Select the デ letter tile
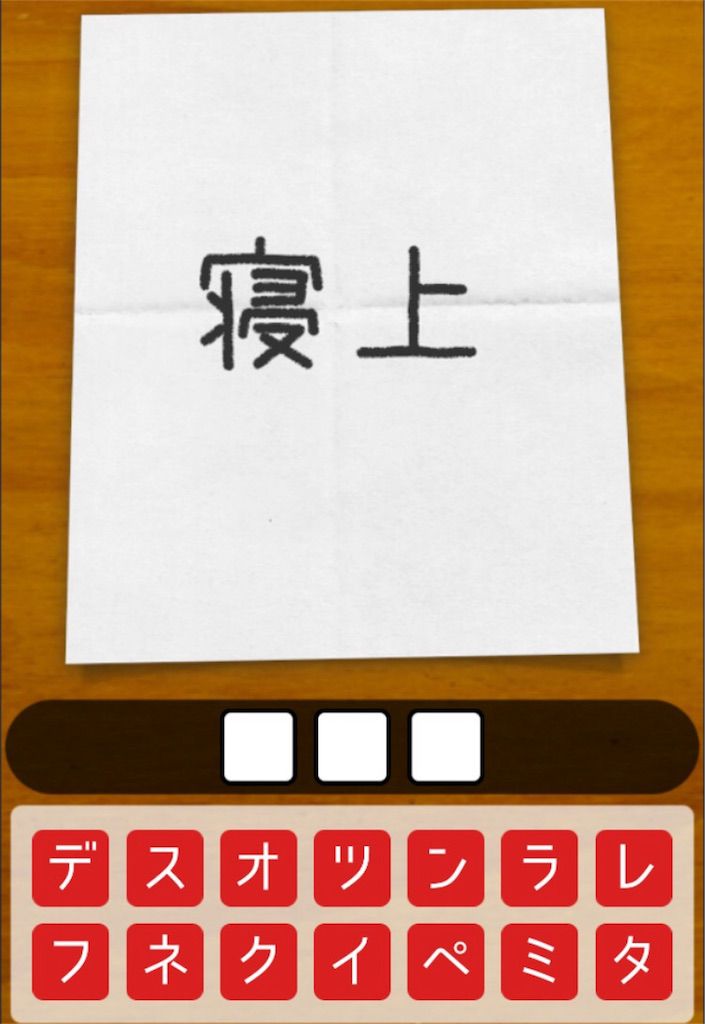705x1024 pixels. (x=70, y=867)
